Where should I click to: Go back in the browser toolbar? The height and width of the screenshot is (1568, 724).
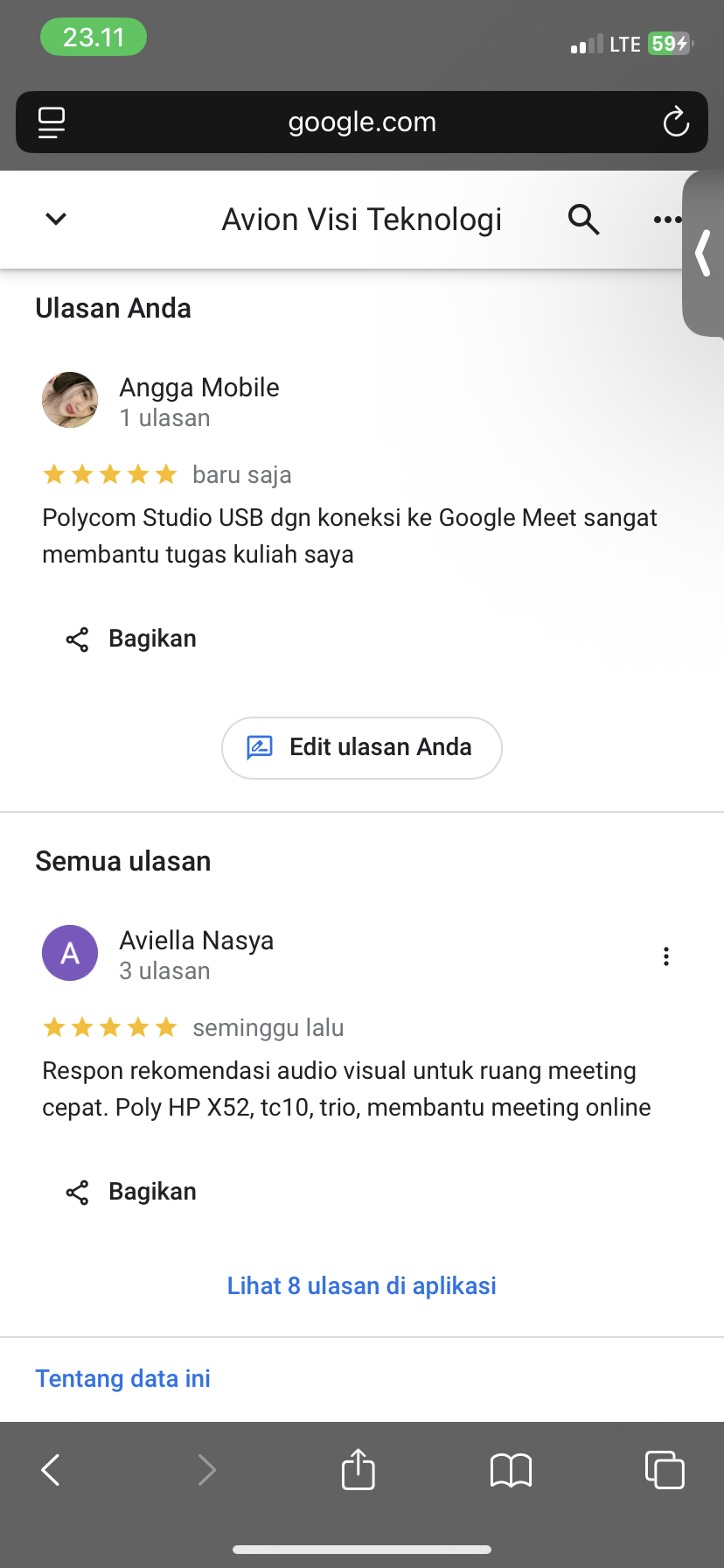pyautogui.click(x=51, y=1470)
